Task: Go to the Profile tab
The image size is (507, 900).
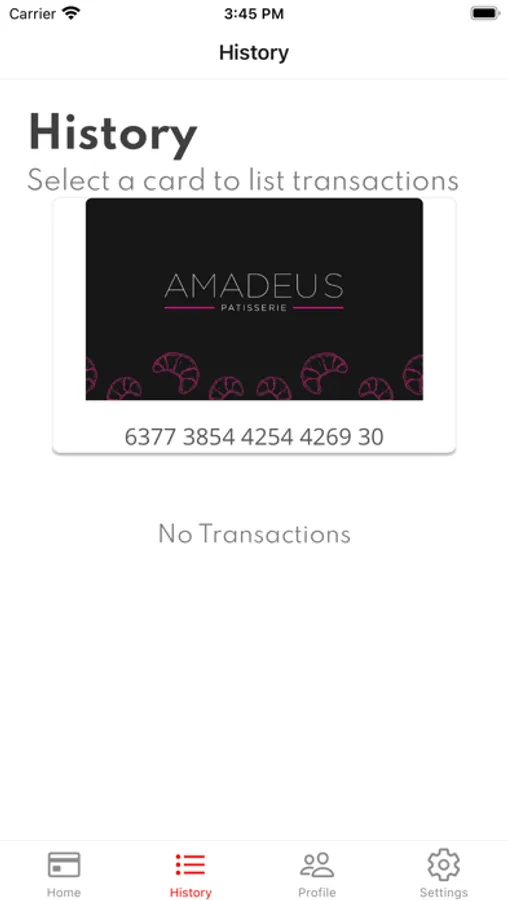Action: (x=317, y=872)
